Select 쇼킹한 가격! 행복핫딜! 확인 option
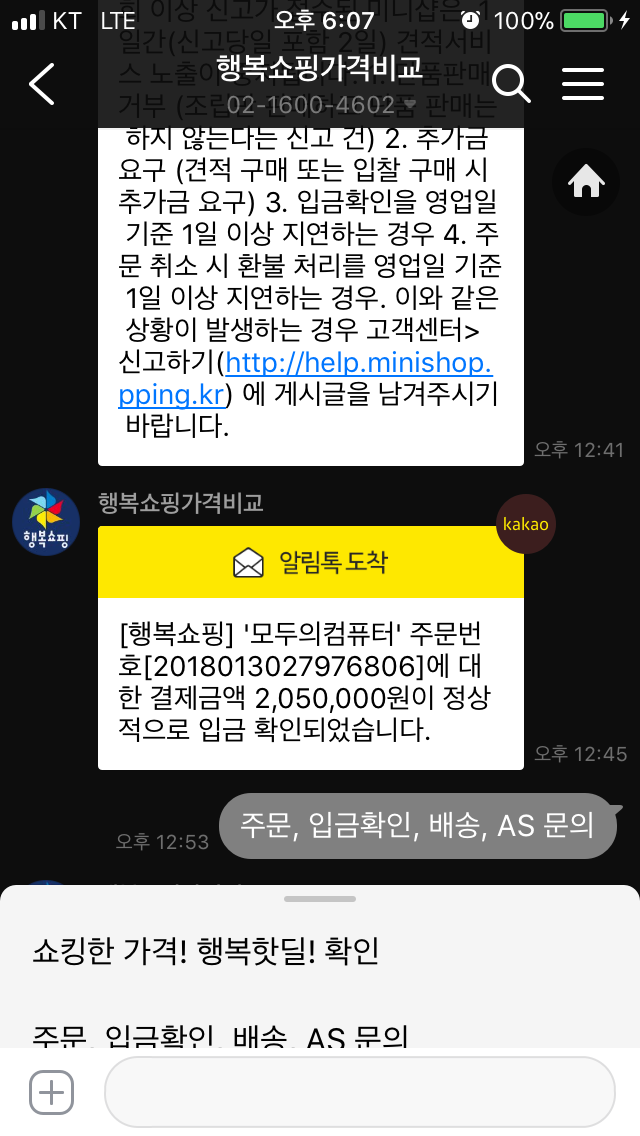 pos(206,951)
